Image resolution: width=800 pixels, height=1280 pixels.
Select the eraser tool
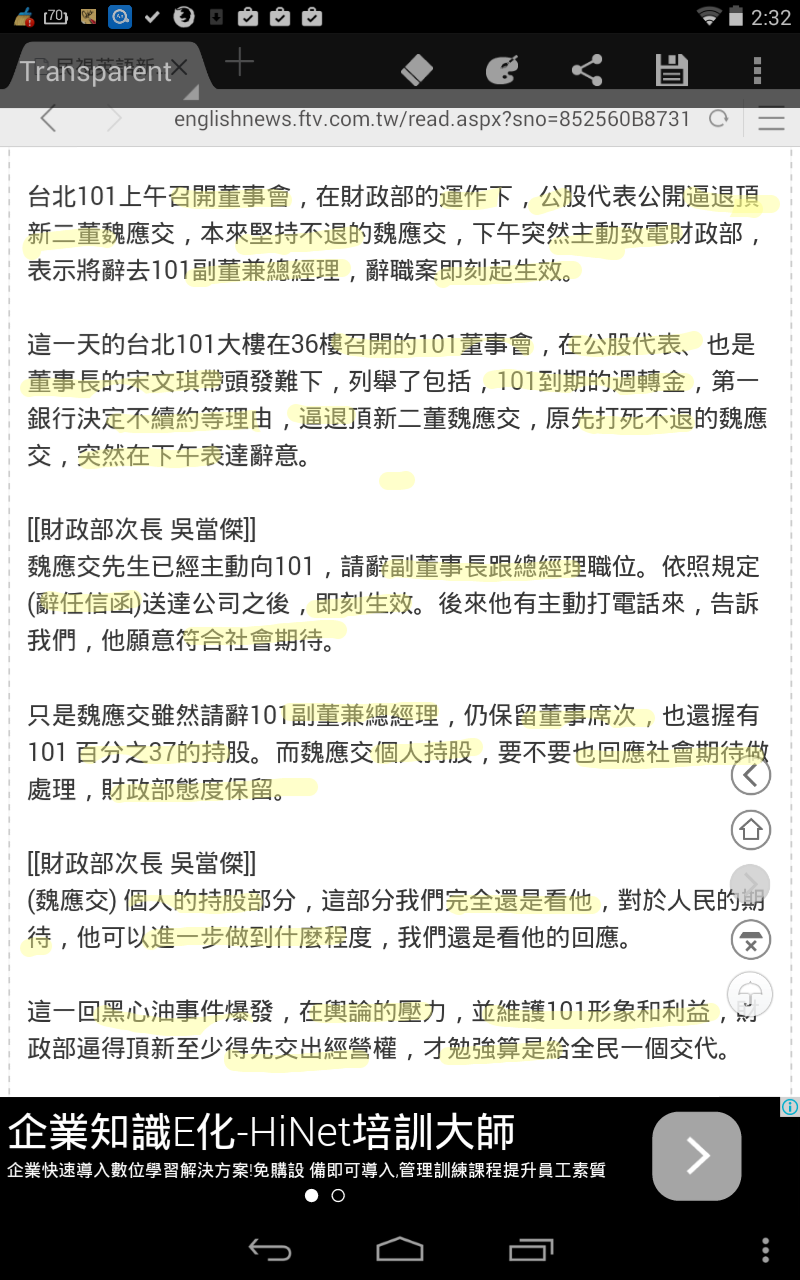(416, 70)
